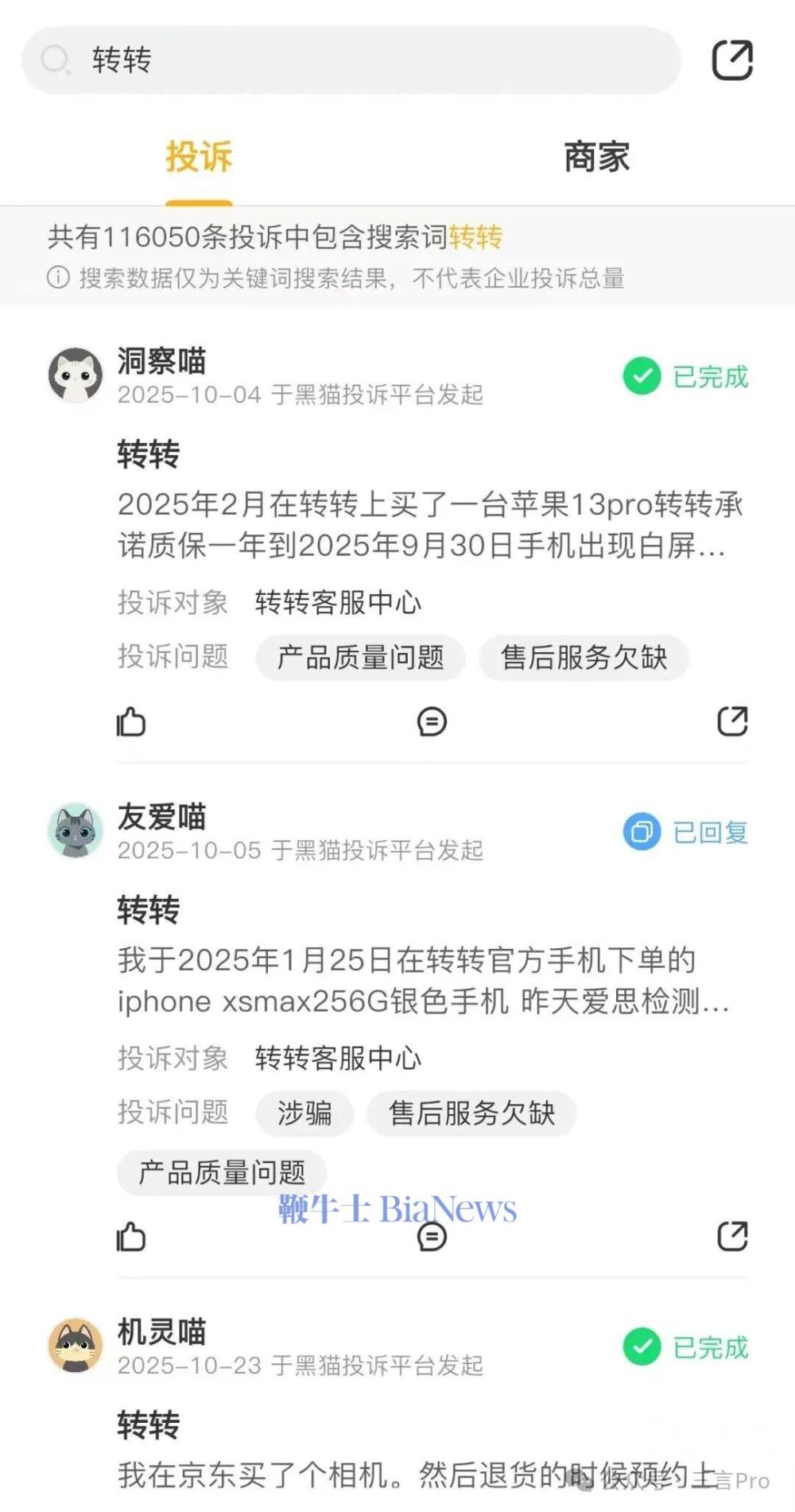Share the search results via top-right icon

pyautogui.click(x=731, y=60)
